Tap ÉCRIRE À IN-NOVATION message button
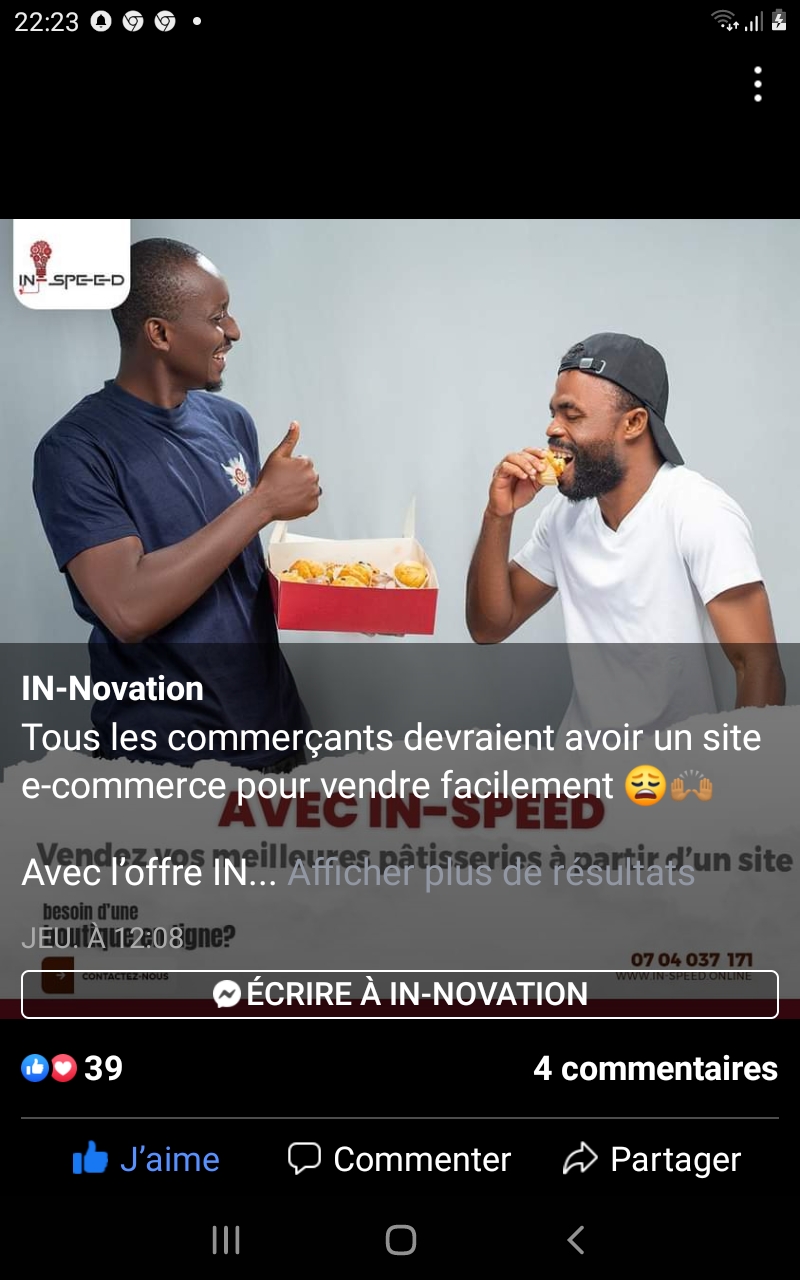 tap(400, 994)
